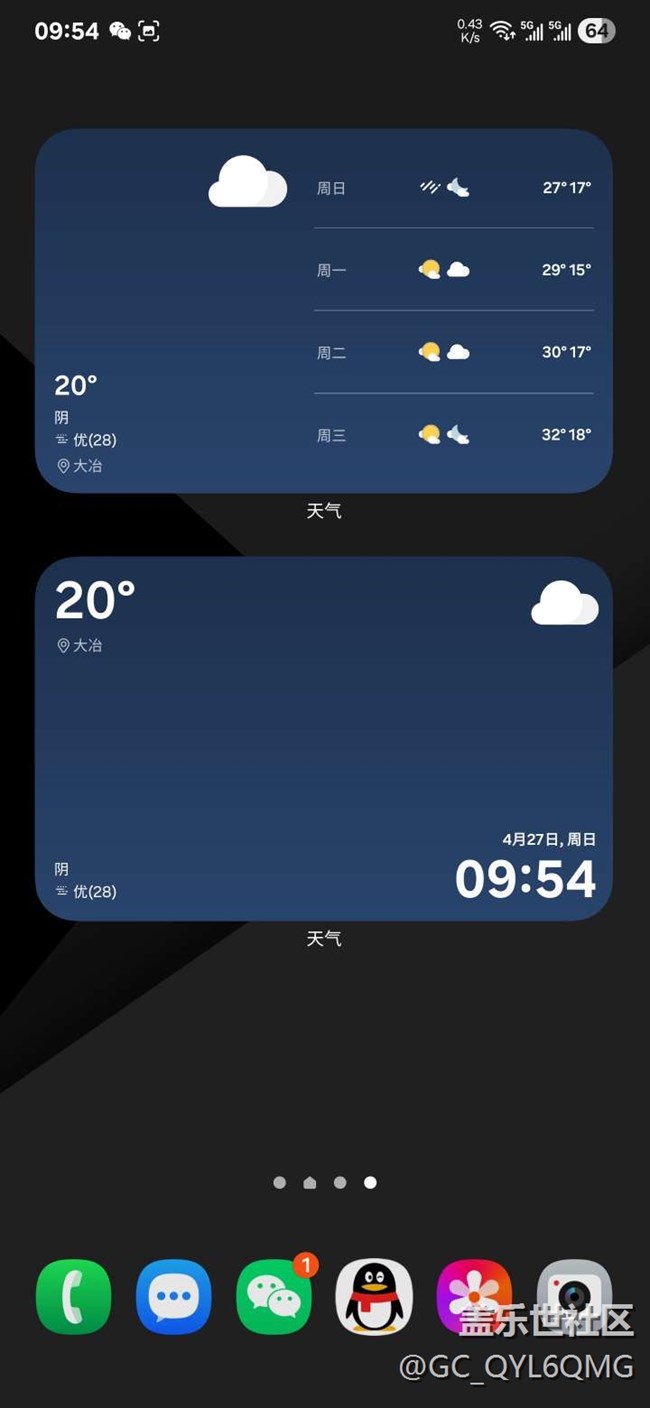Open the weather widget with the weekly forecast
Screen dimensions: 650x1408
point(324,311)
